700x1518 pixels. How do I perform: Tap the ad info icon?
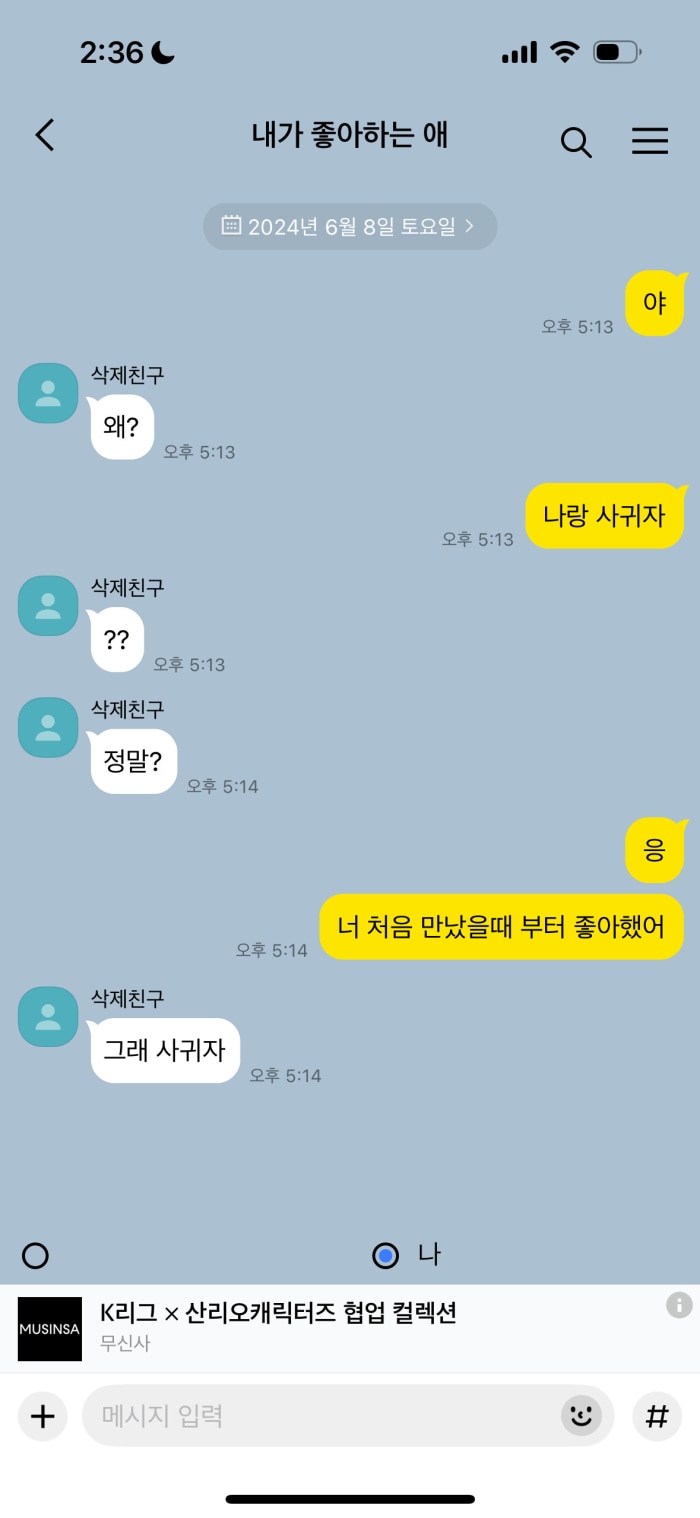pyautogui.click(x=679, y=1304)
